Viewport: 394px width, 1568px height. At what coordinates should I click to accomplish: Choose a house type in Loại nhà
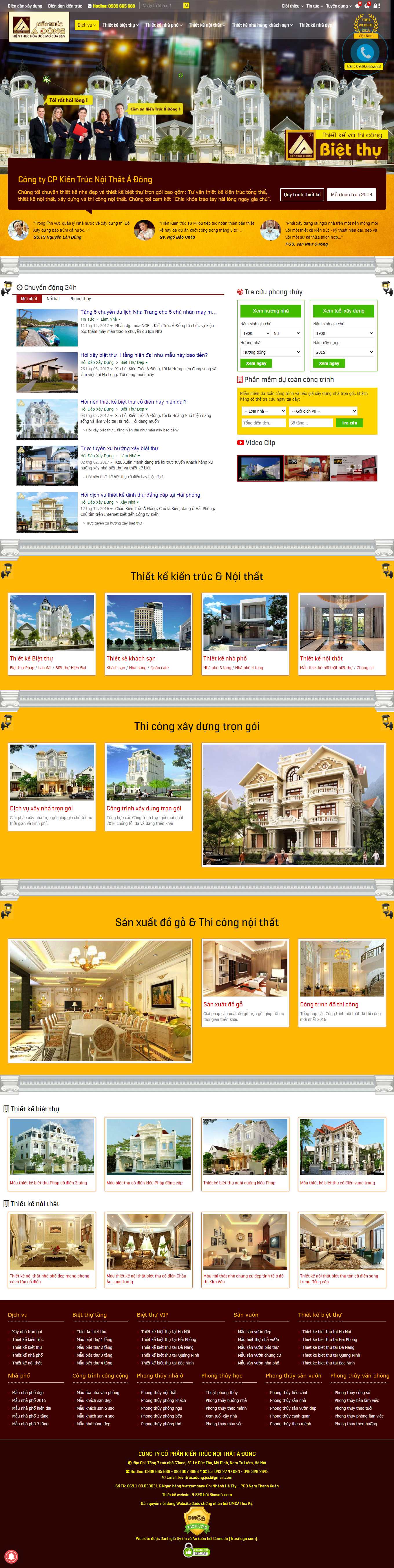(x=263, y=411)
